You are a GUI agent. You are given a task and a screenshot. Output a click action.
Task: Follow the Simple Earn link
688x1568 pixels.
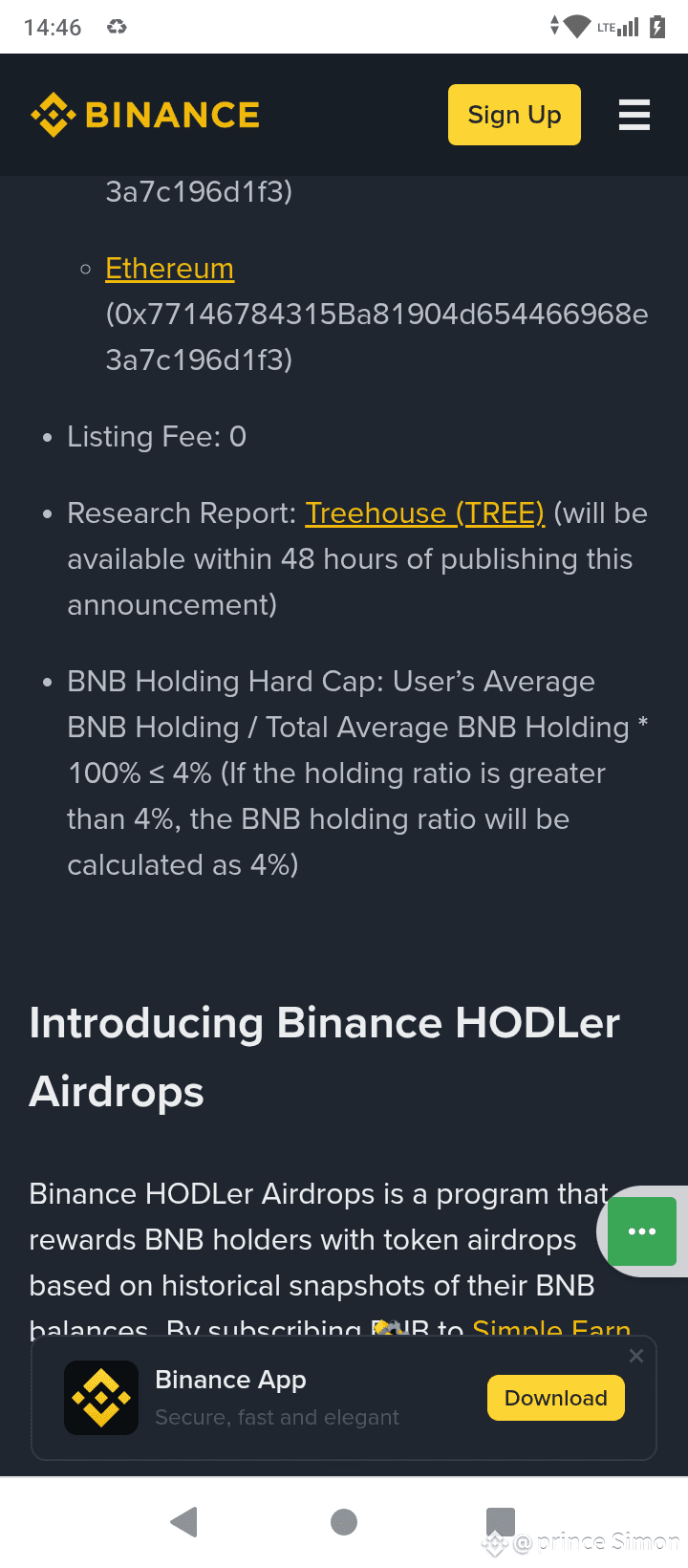click(x=551, y=1327)
